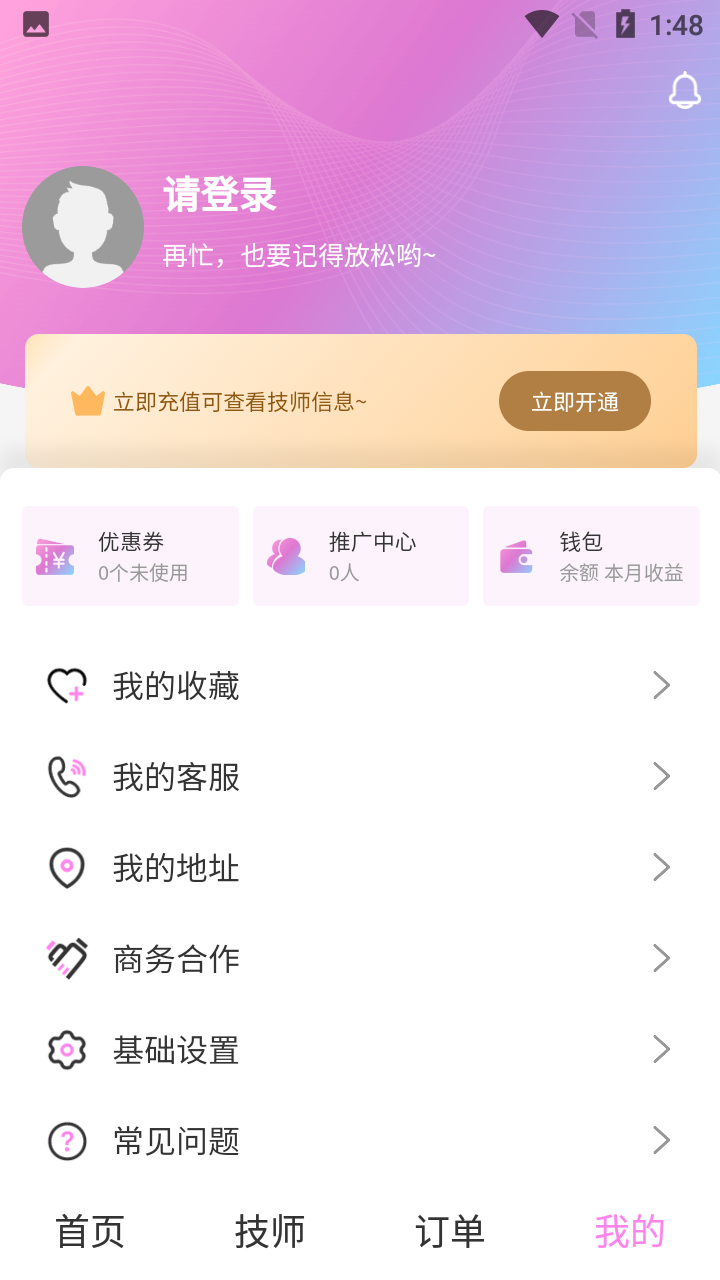The width and height of the screenshot is (720, 1280).
Task: Open the 优惠券 coupons card
Action: coord(131,556)
